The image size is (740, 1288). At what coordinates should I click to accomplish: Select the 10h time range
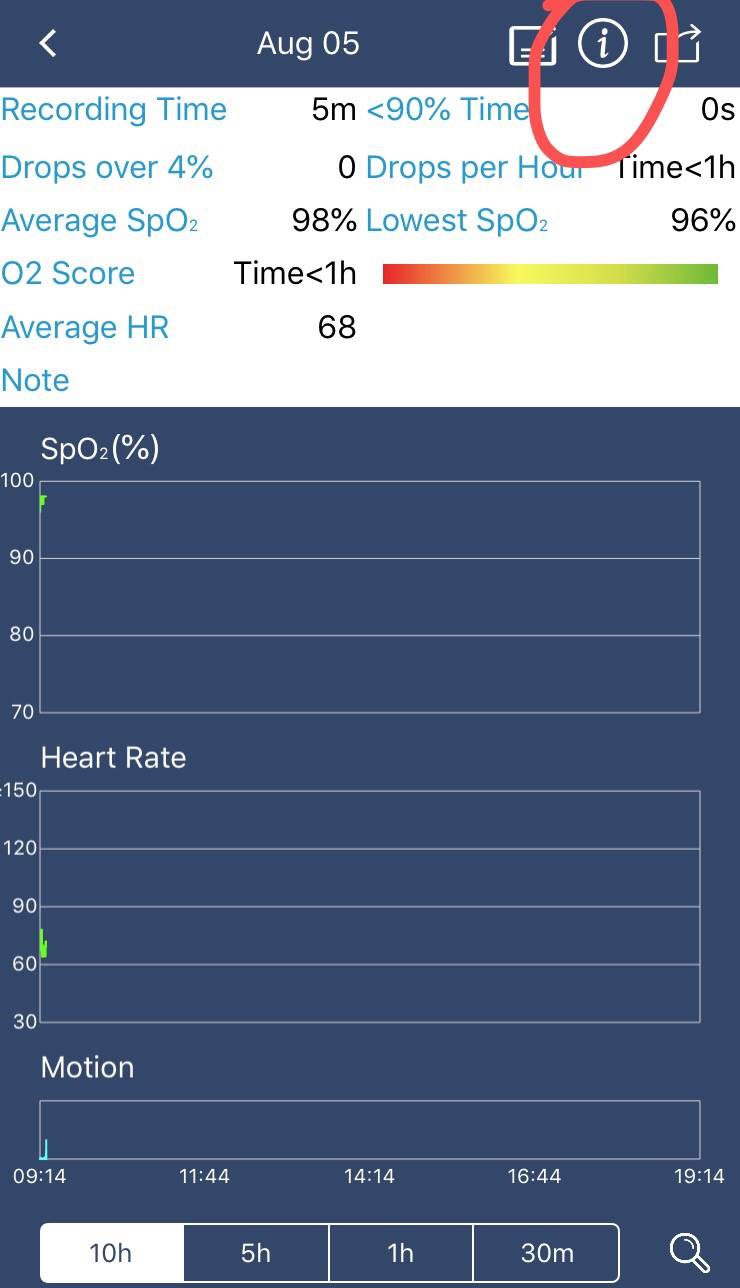[x=111, y=1253]
